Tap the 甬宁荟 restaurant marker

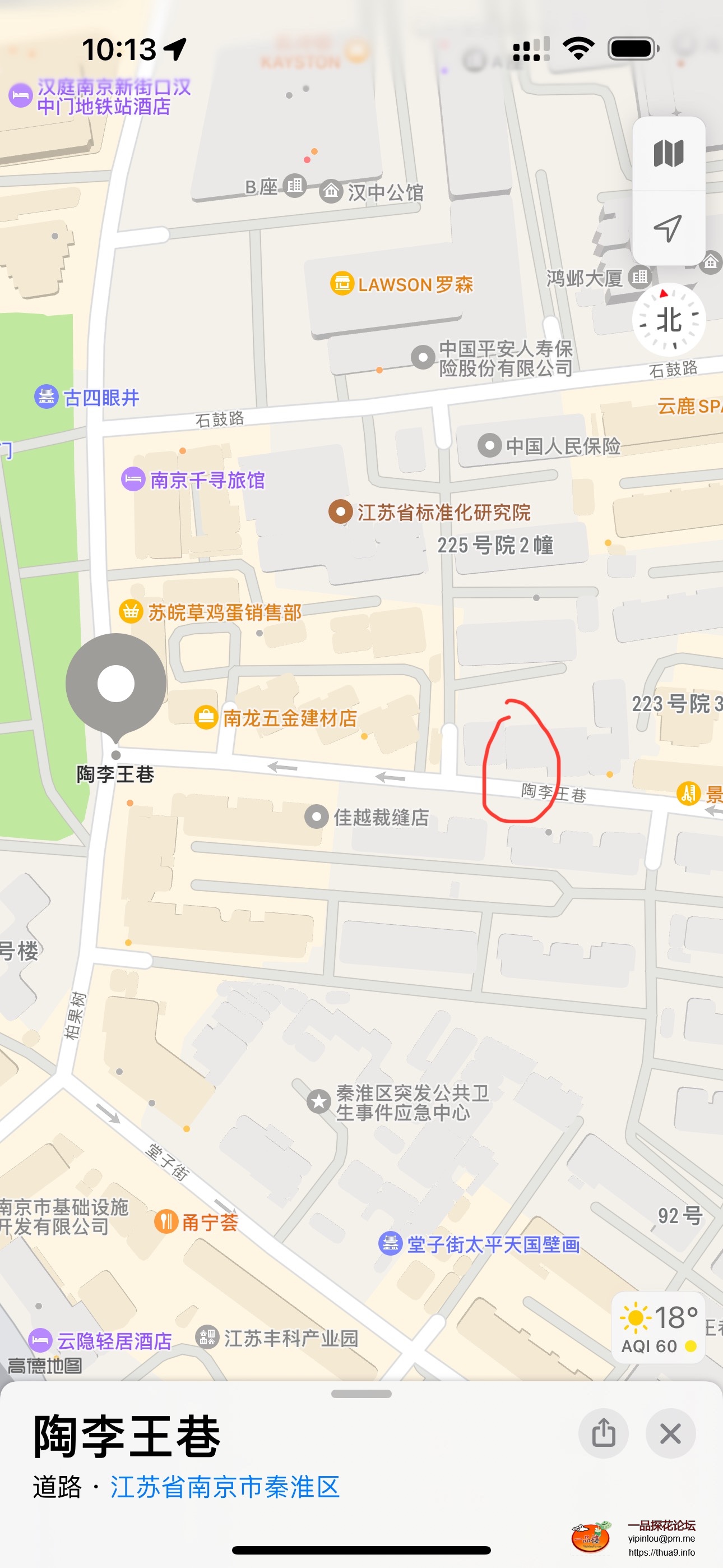click(165, 1221)
